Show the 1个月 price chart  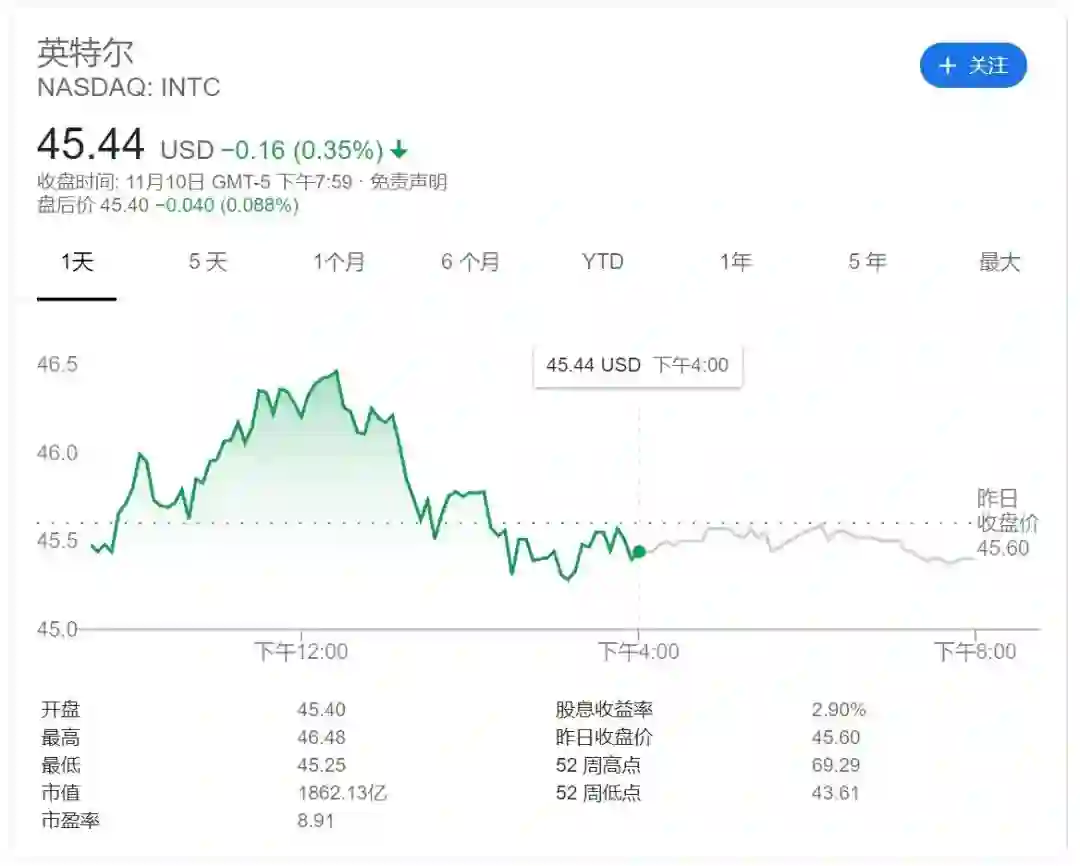tap(339, 262)
